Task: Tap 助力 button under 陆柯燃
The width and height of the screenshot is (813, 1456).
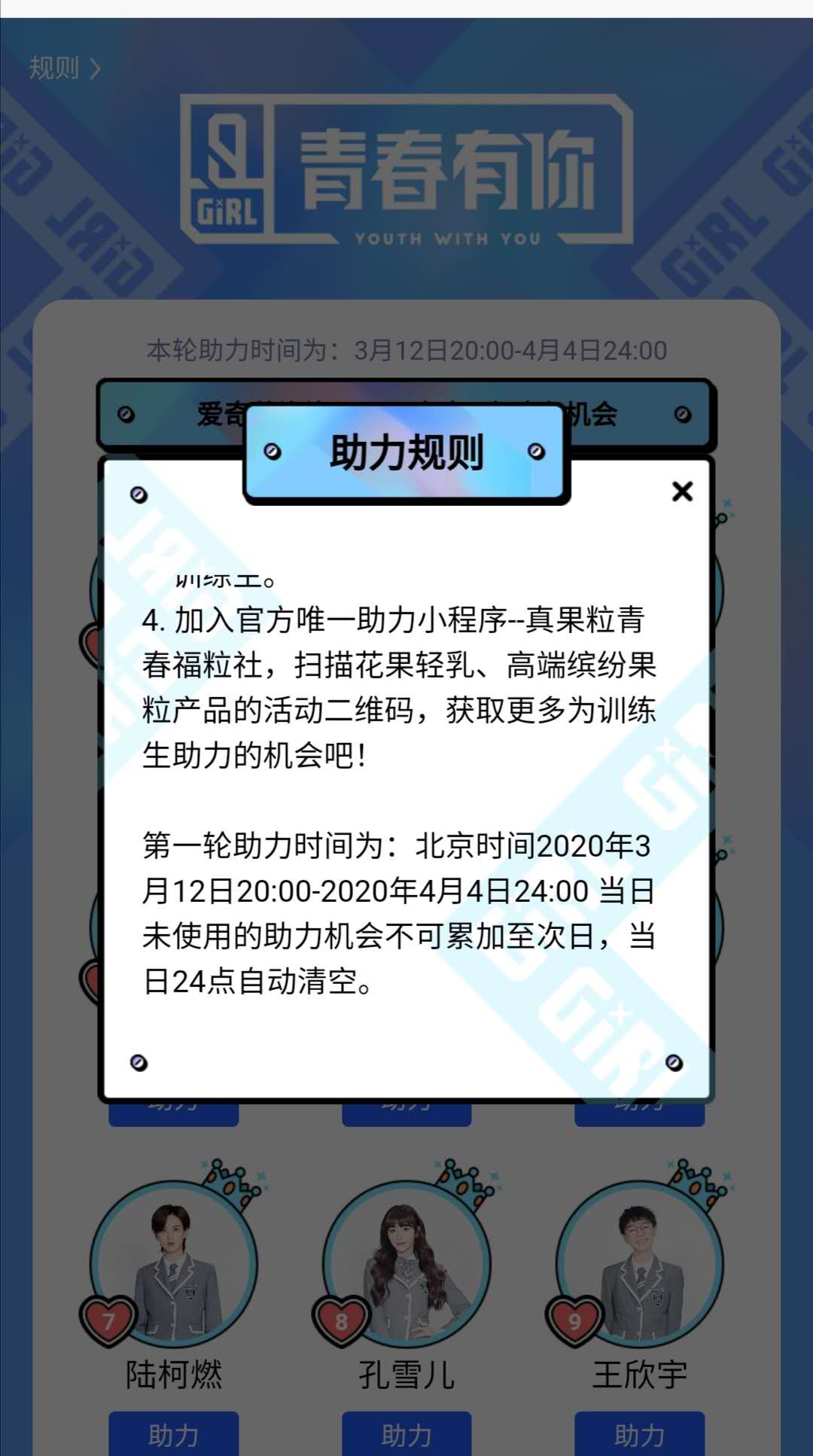Action: pyautogui.click(x=174, y=1434)
